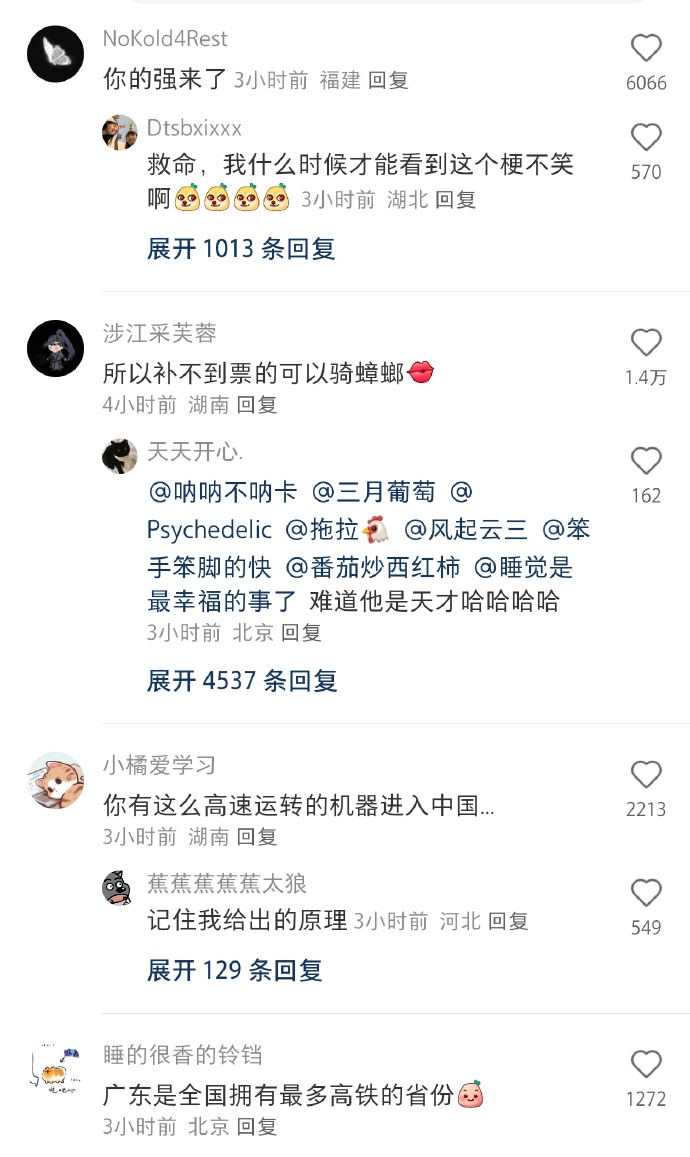The width and height of the screenshot is (690, 1157).
Task: Like 蕉蕉蕉蕉蕉太狼's reply
Action: pos(646,893)
